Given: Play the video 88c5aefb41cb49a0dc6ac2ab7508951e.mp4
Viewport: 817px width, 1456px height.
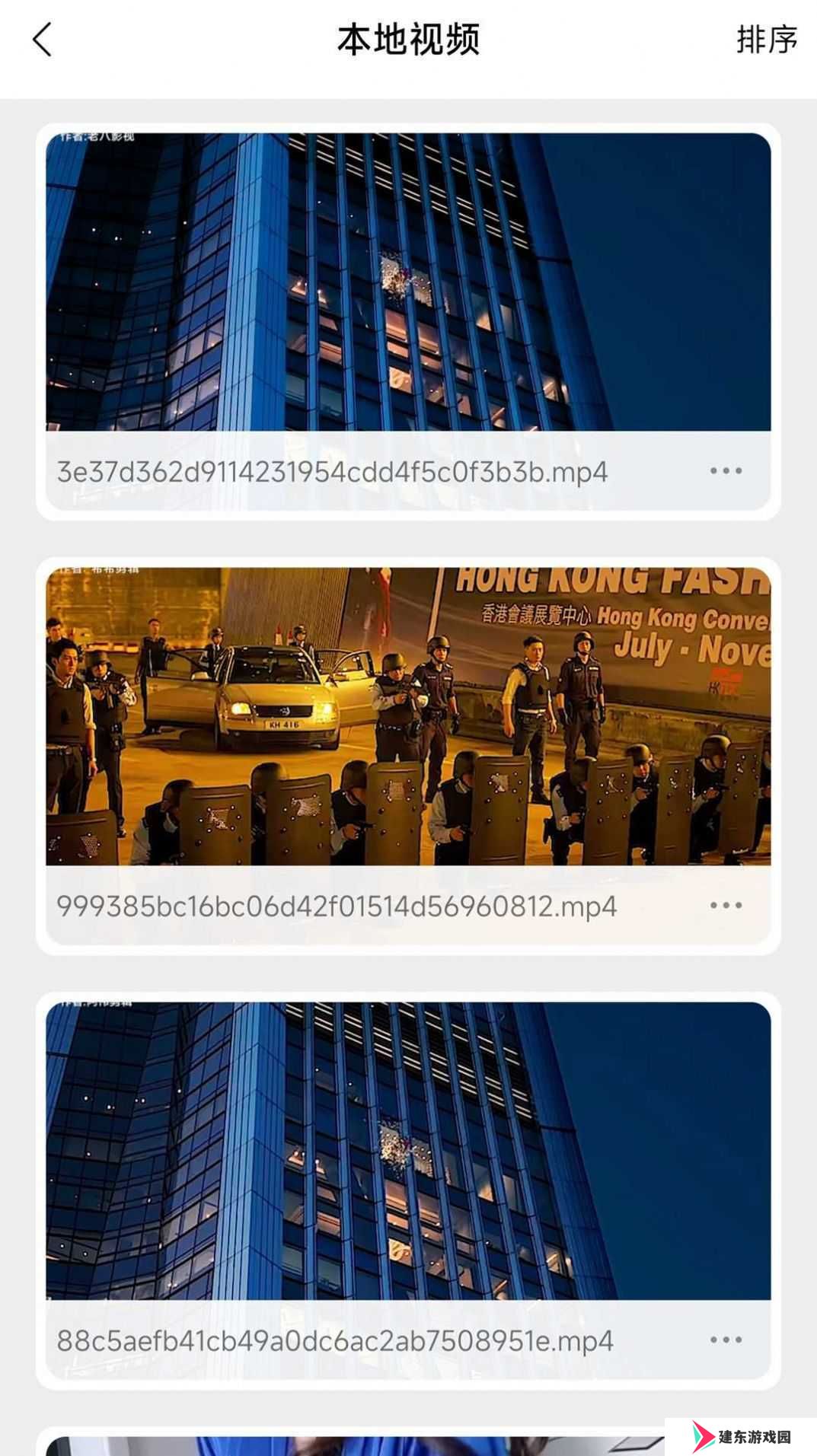Looking at the screenshot, I should [x=408, y=1151].
